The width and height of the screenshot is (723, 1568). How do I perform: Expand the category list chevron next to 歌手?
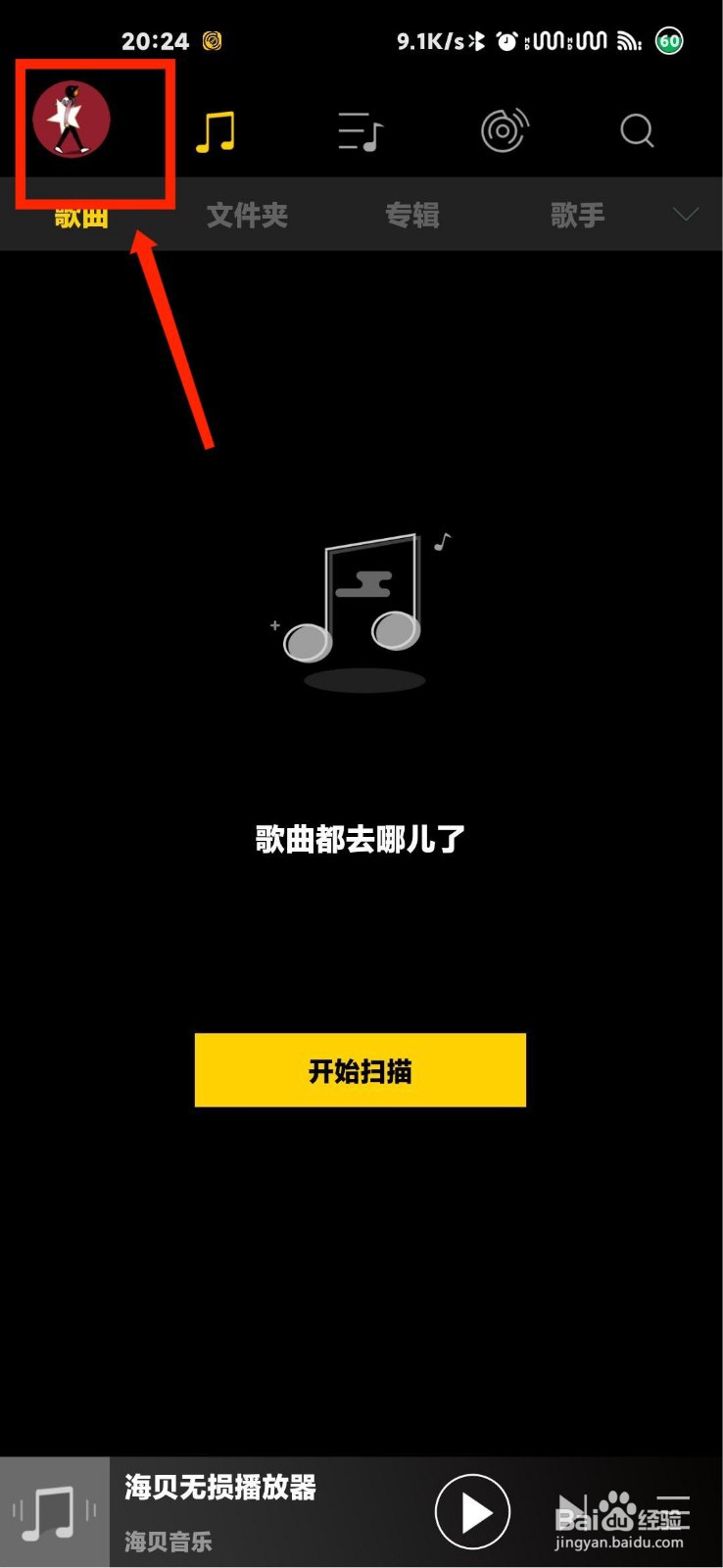click(685, 215)
